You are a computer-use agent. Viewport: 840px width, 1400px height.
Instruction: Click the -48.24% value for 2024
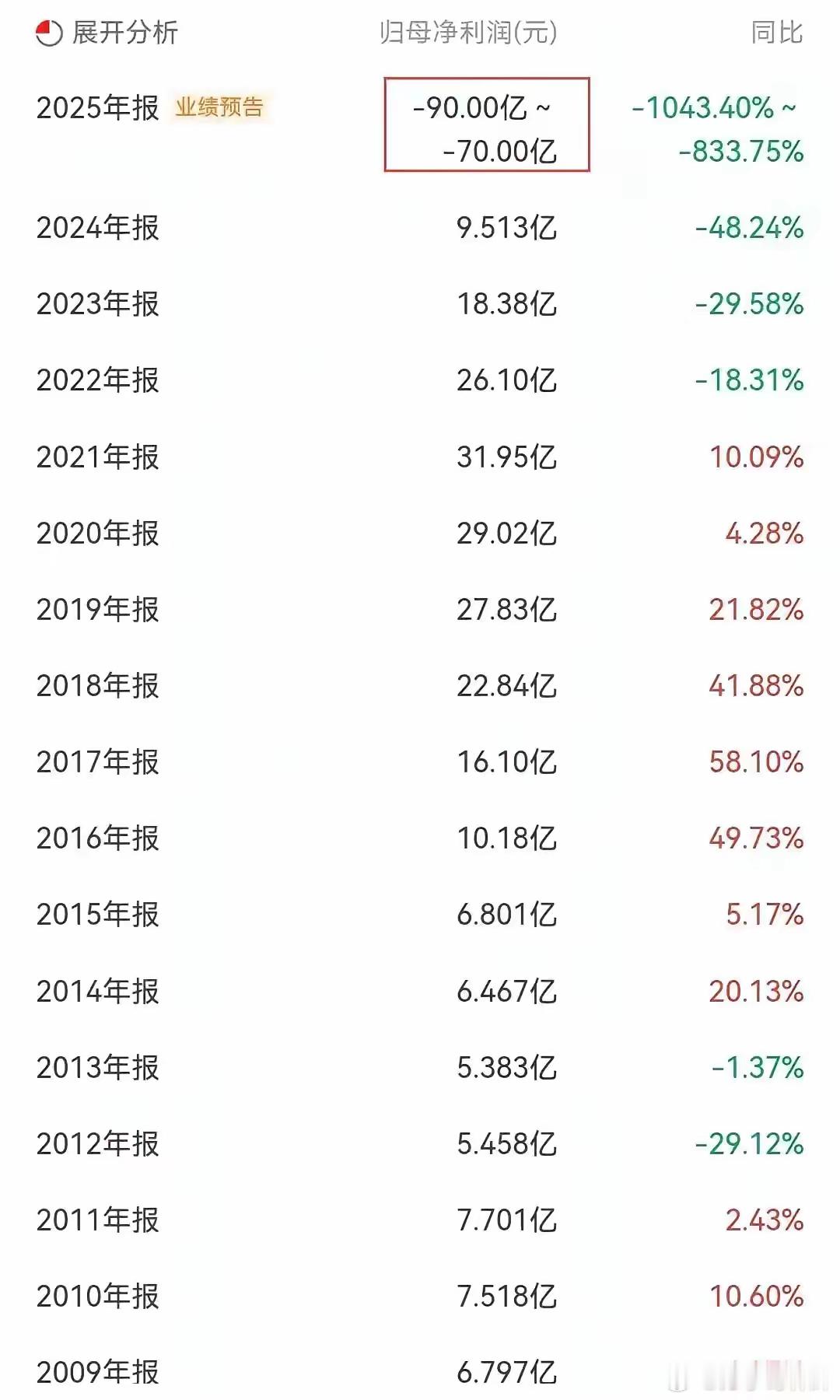pyautogui.click(x=748, y=229)
